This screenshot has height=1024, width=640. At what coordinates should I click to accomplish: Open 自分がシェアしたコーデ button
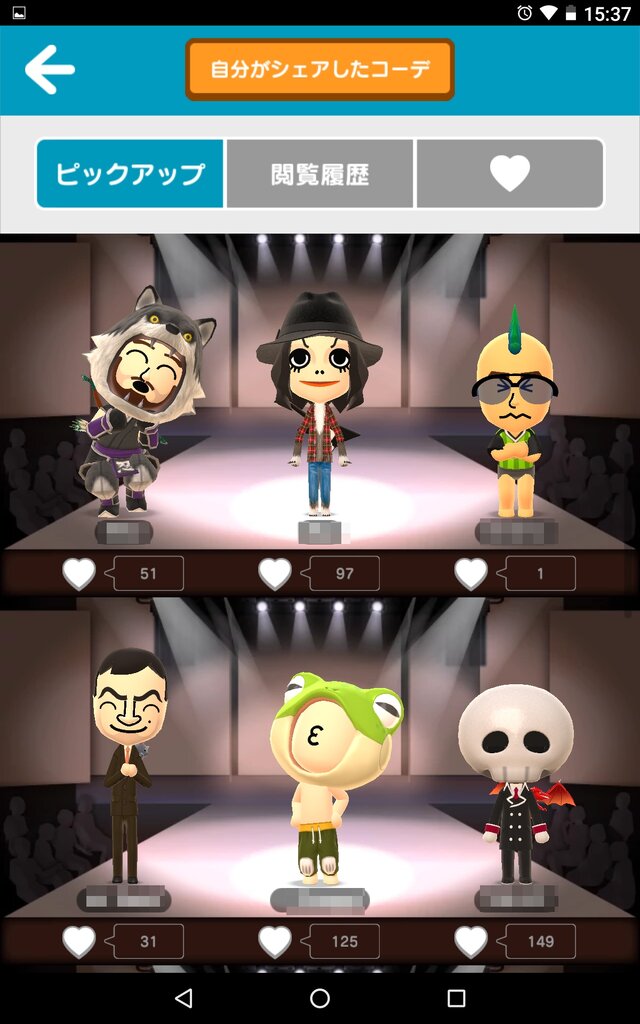coord(320,69)
